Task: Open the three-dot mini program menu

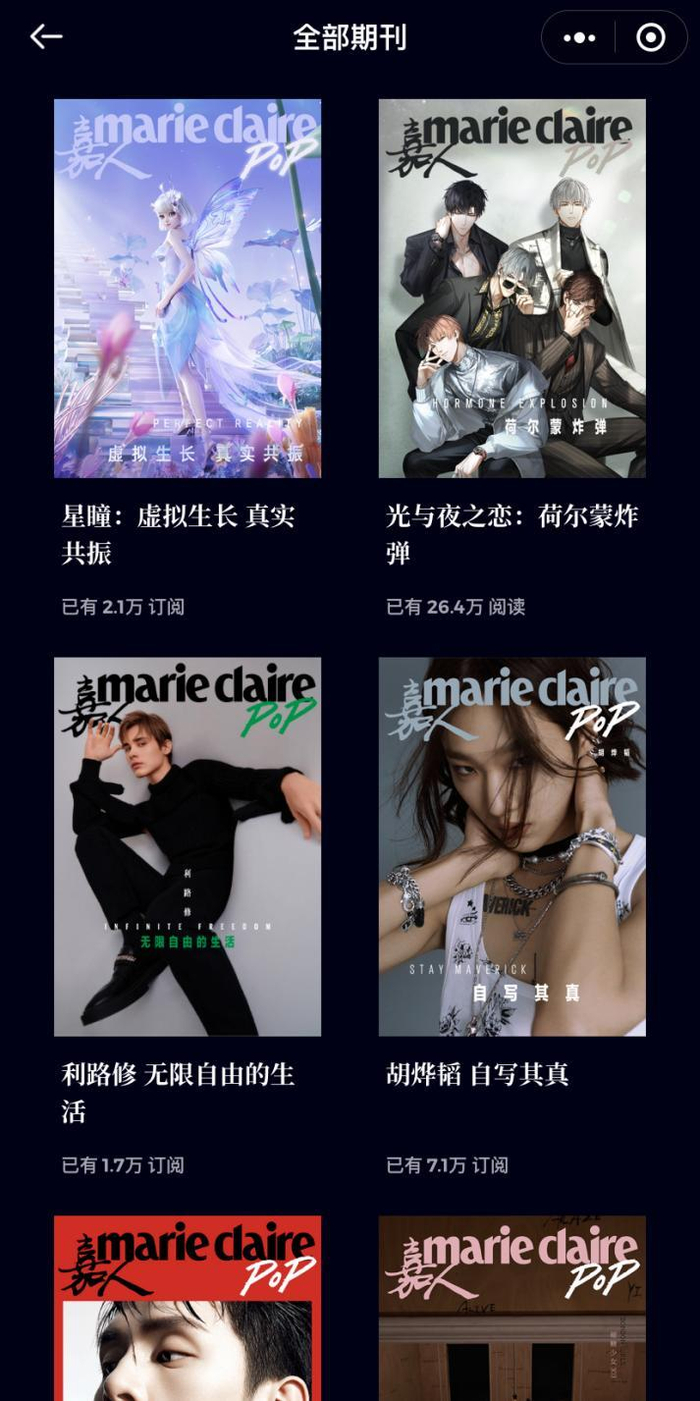Action: 579,38
